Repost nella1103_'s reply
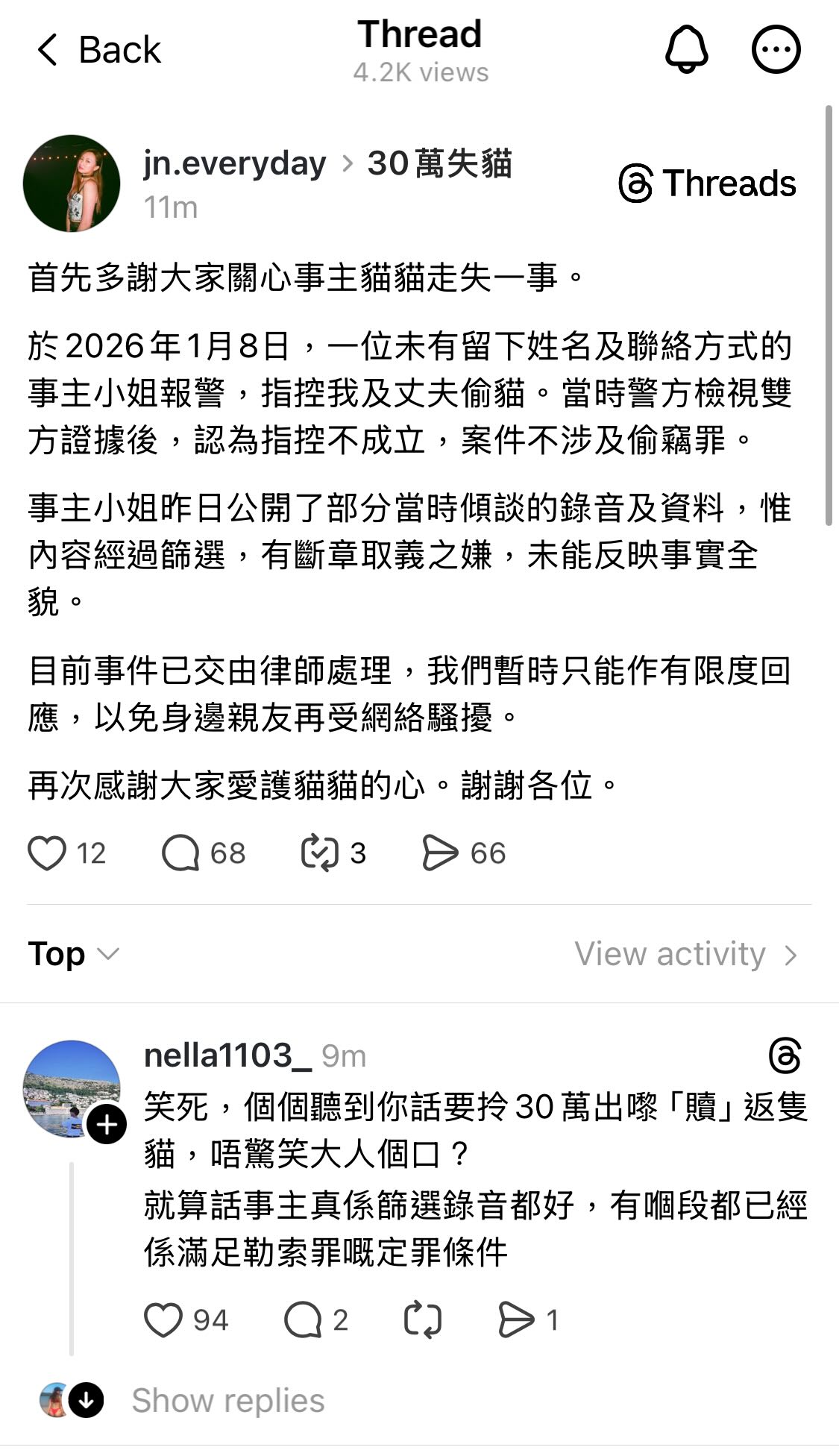 [x=423, y=1320]
